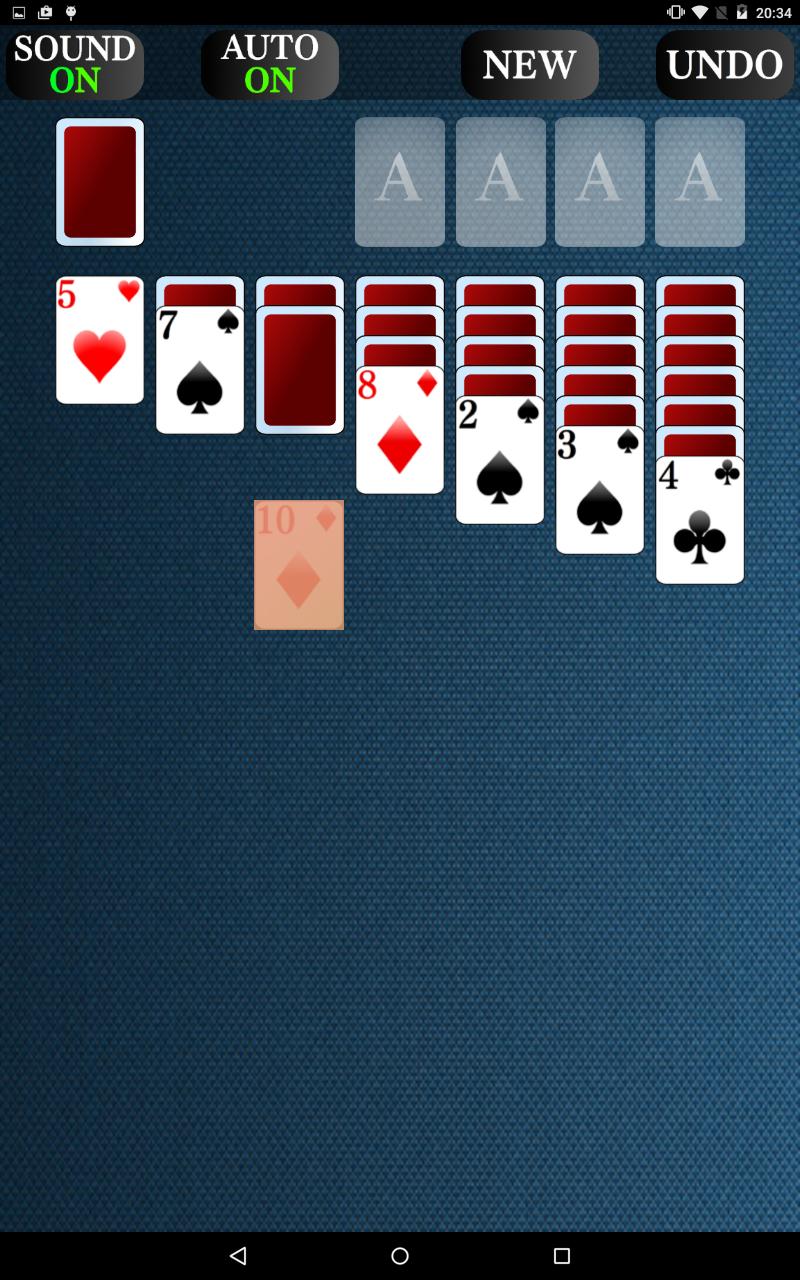Select the 5 of hearts card

[x=100, y=340]
